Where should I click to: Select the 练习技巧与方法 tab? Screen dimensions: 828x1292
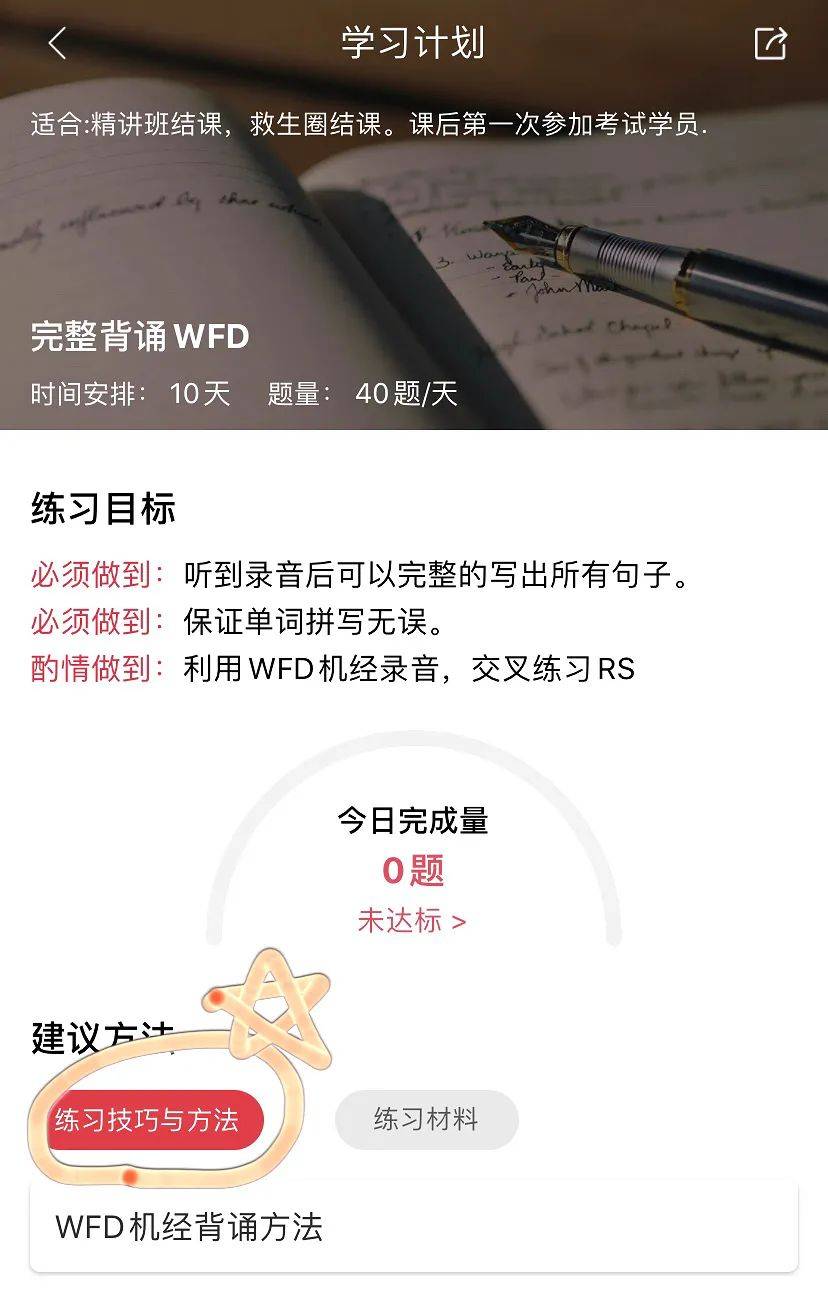pos(147,1120)
